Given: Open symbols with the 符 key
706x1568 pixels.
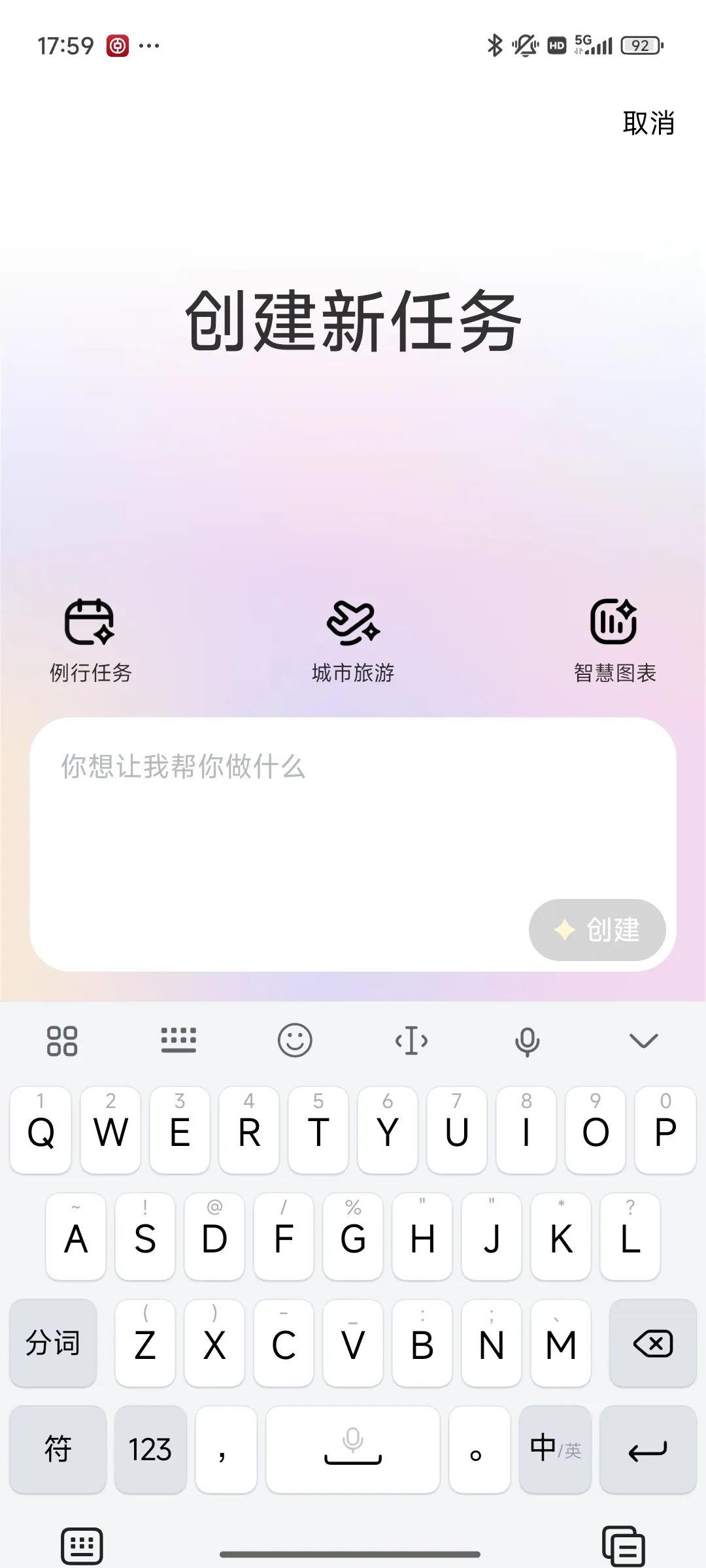Looking at the screenshot, I should [58, 1449].
